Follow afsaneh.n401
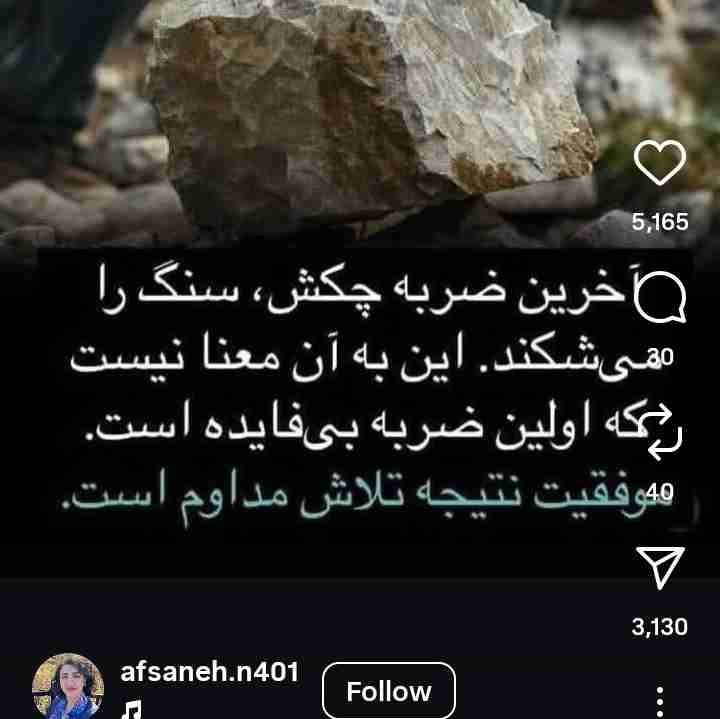 (388, 691)
